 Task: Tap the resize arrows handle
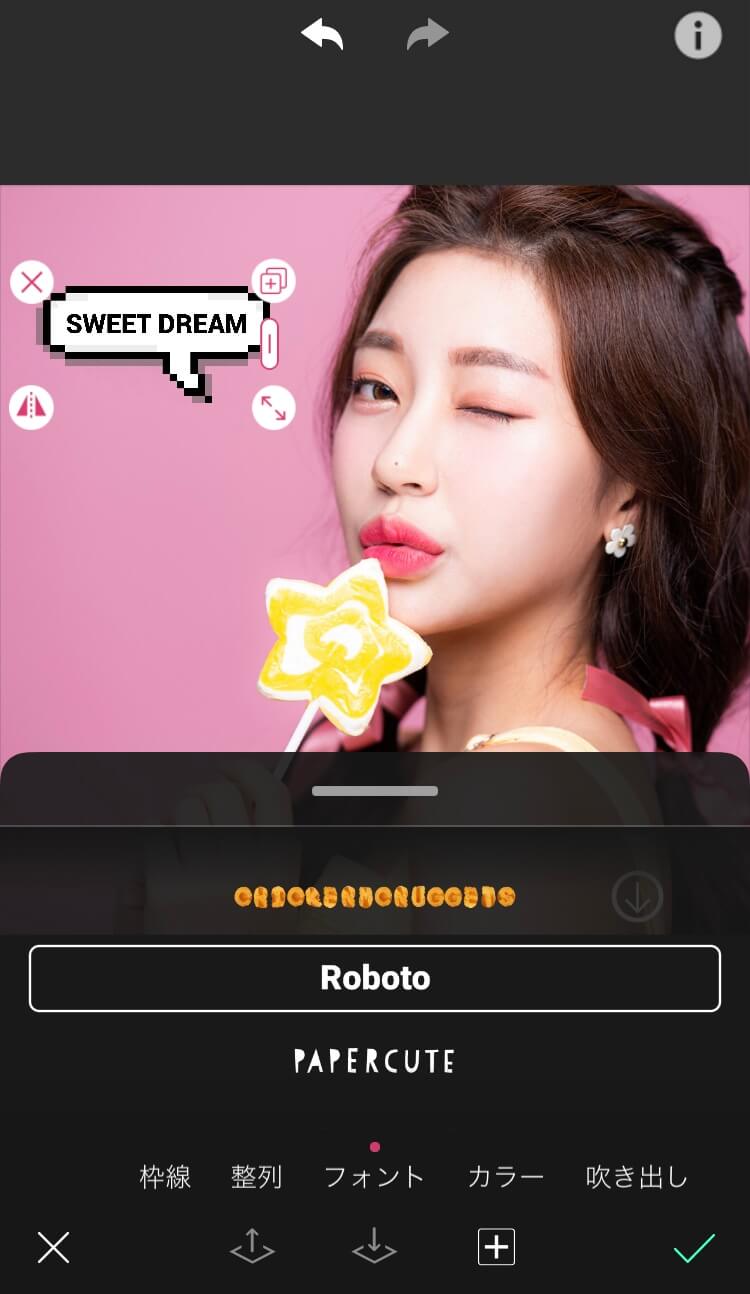point(273,407)
